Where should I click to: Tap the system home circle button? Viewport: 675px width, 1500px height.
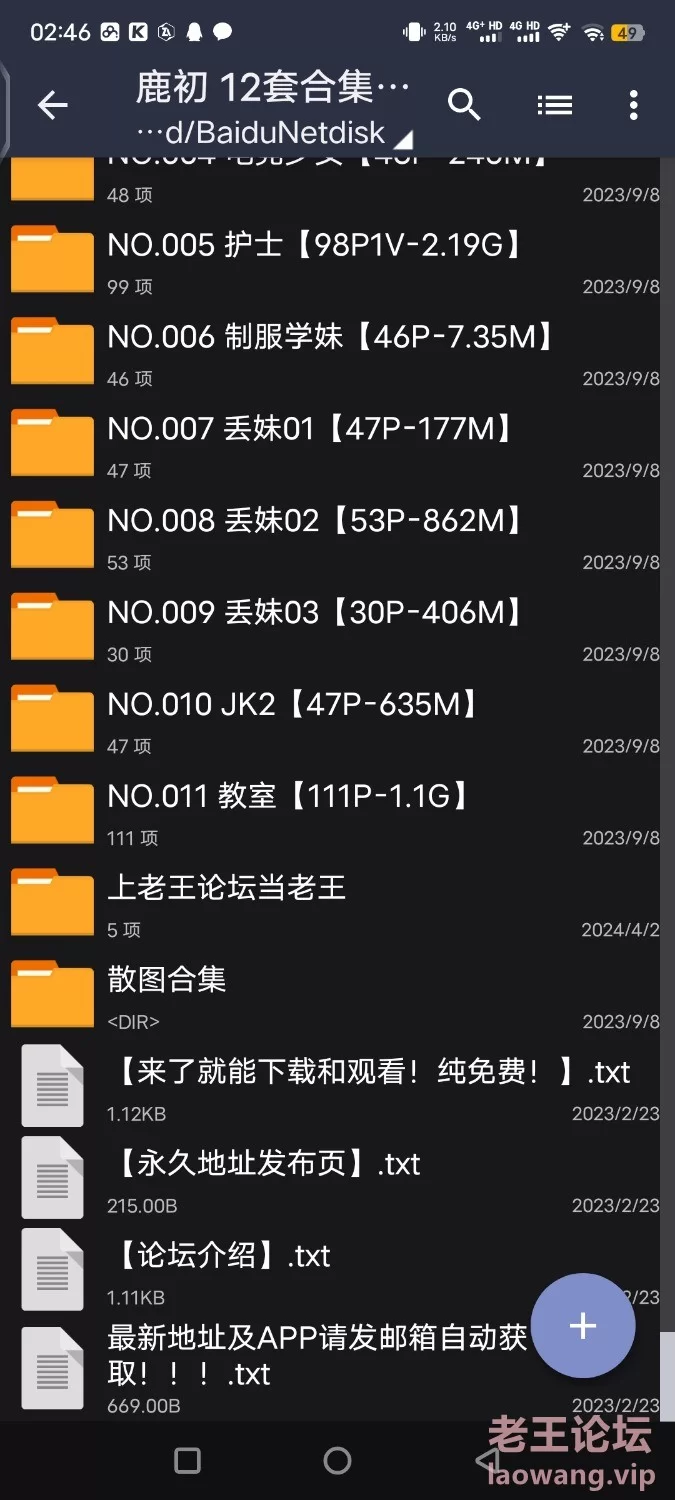[x=337, y=1461]
